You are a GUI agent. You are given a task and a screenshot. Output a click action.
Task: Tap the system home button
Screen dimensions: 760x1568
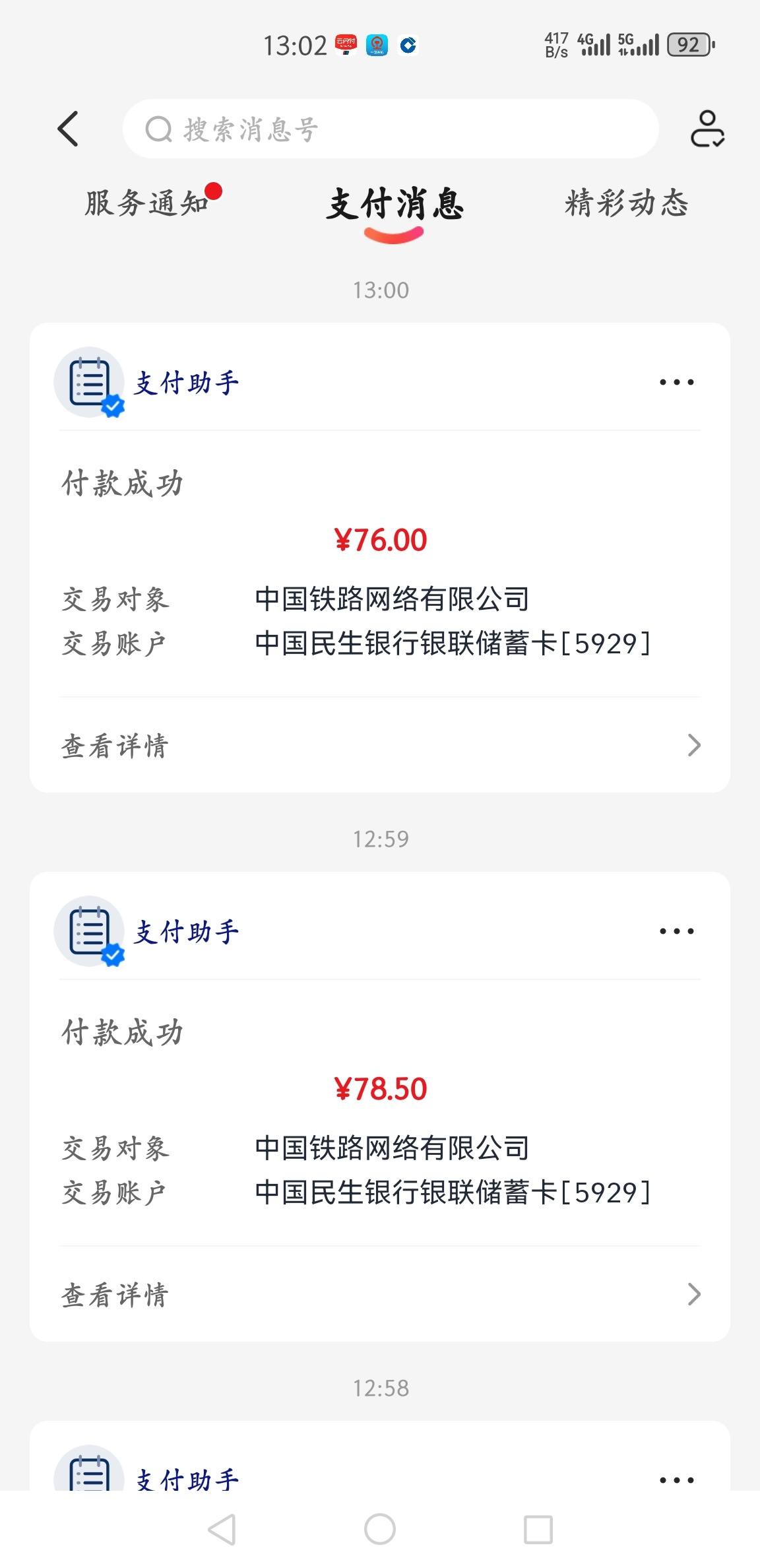[x=380, y=1529]
